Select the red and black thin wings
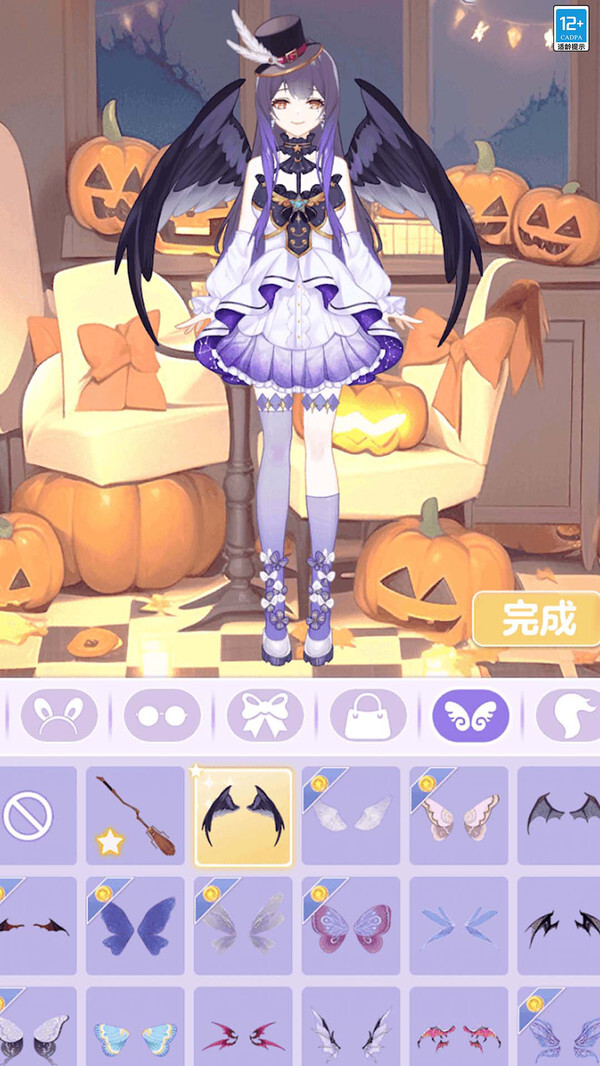This screenshot has width=600, height=1066. (x=243, y=1030)
